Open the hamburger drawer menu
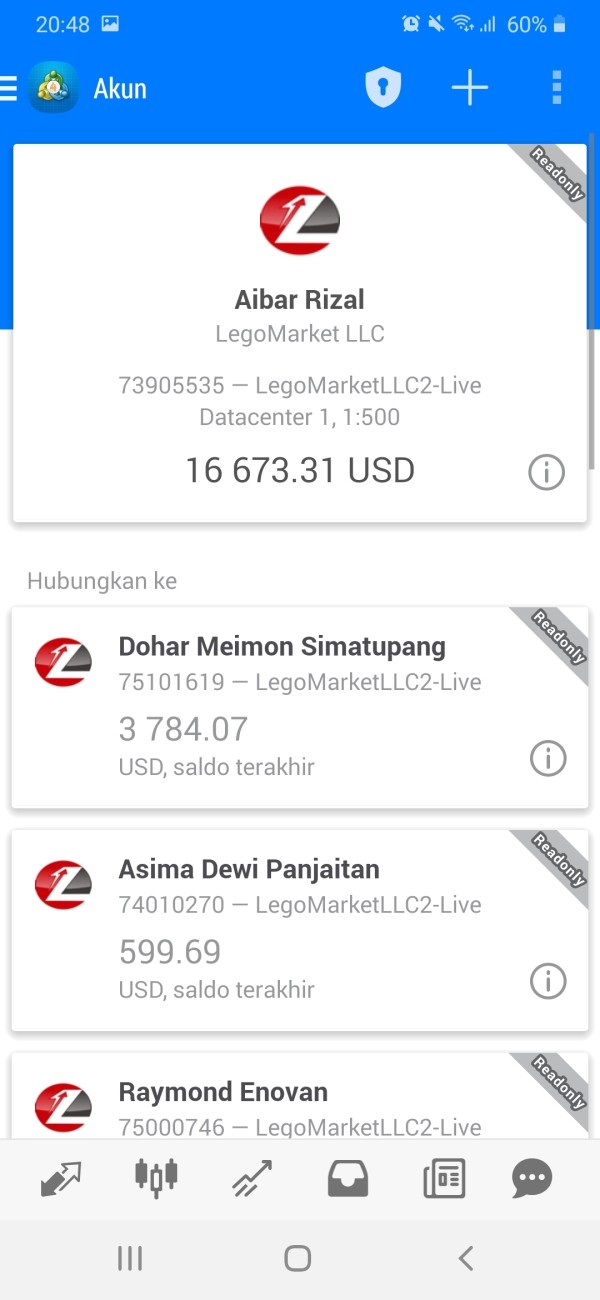Viewport: 600px width, 1300px height. point(8,89)
